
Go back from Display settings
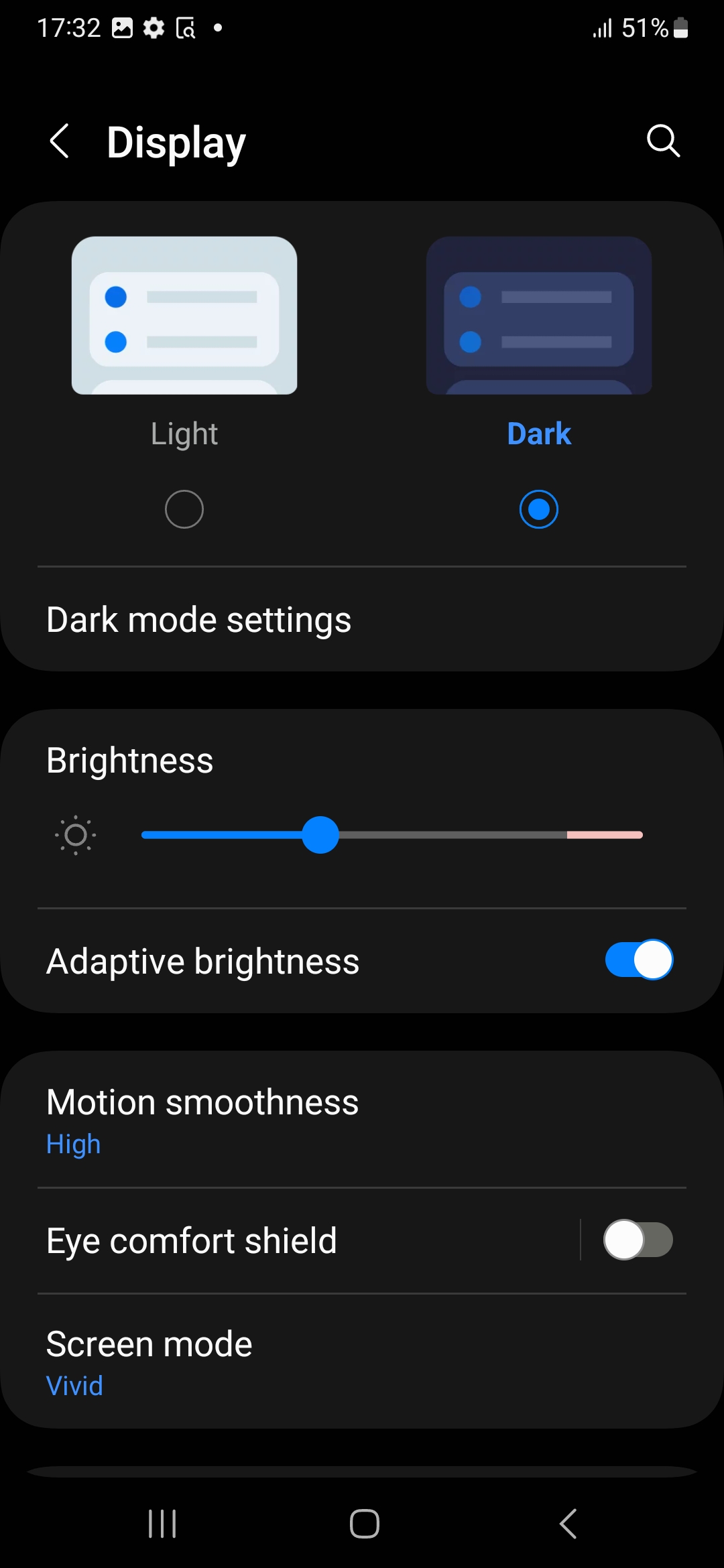pyautogui.click(x=60, y=141)
